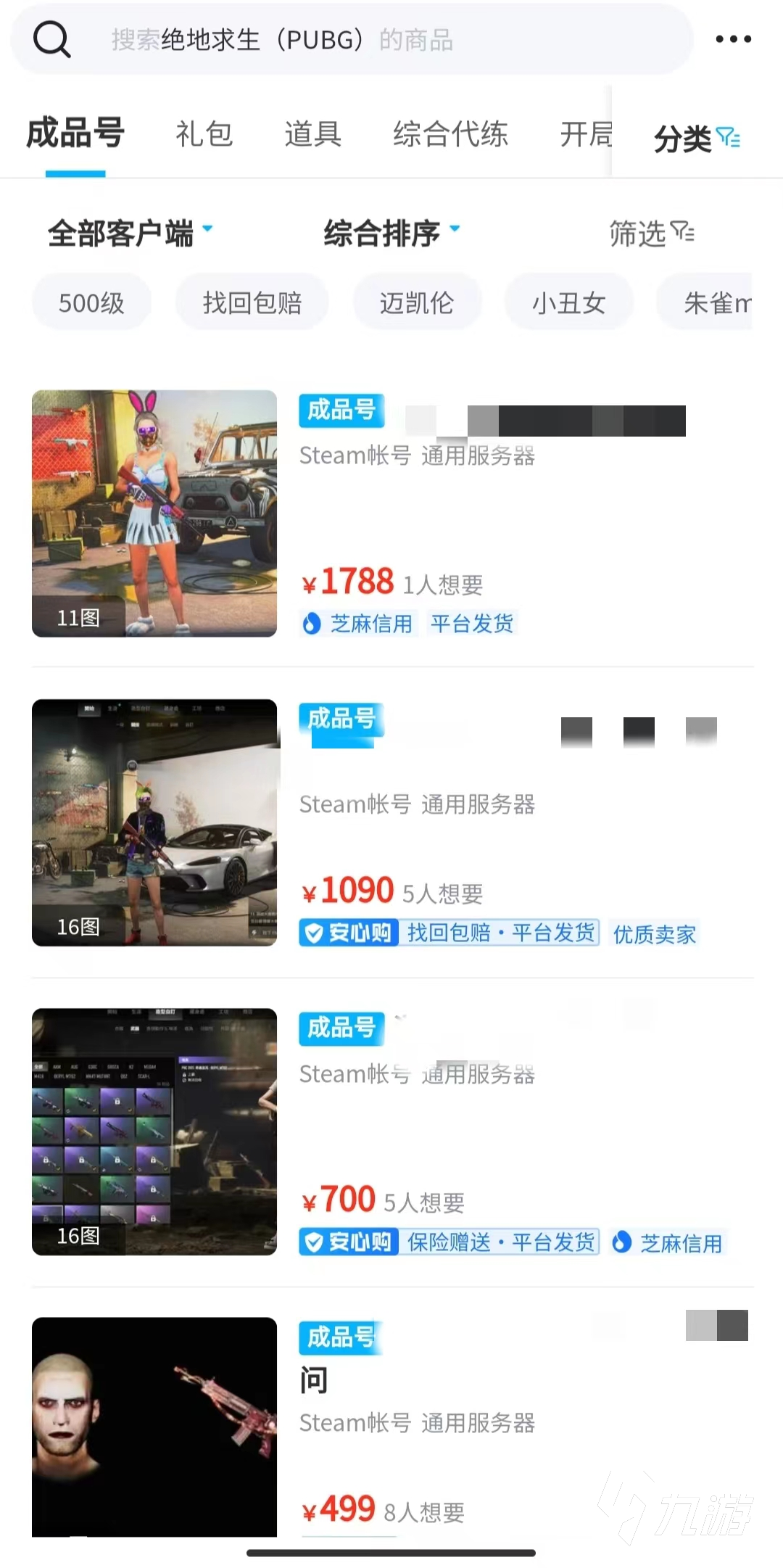Tap the PUBG product search field

click(348, 40)
